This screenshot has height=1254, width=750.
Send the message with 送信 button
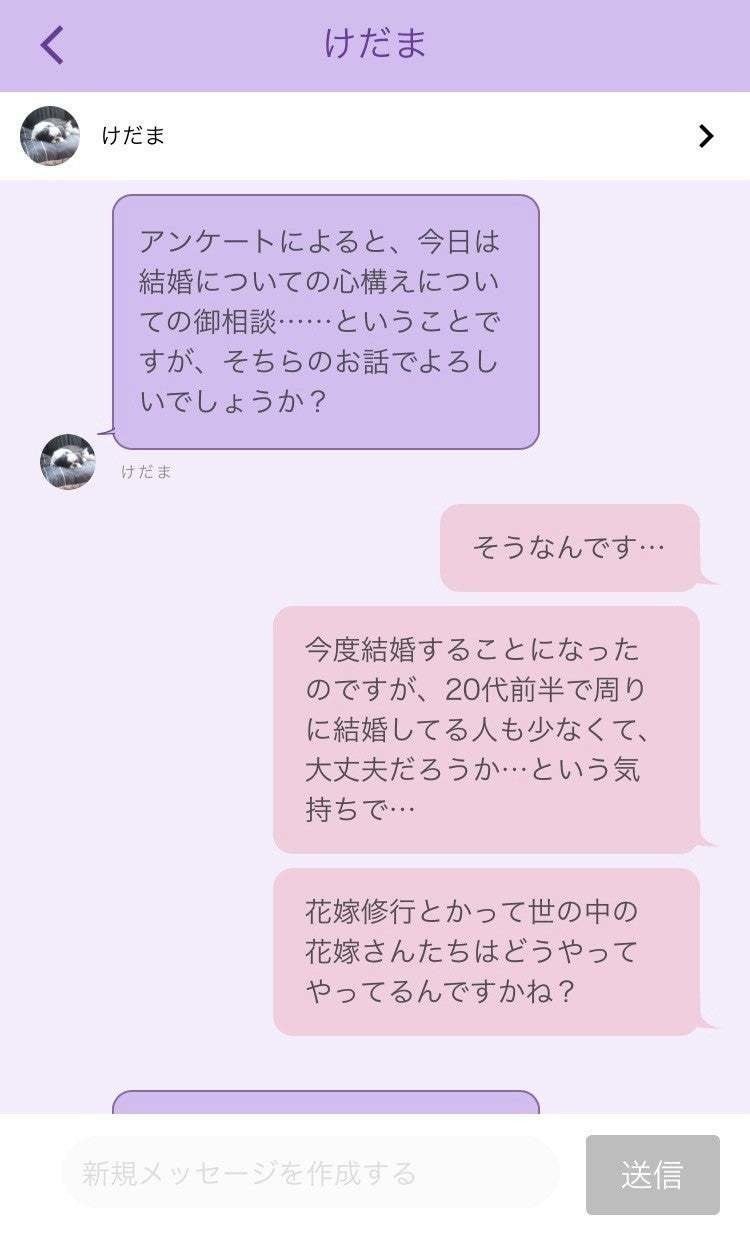(x=652, y=1174)
